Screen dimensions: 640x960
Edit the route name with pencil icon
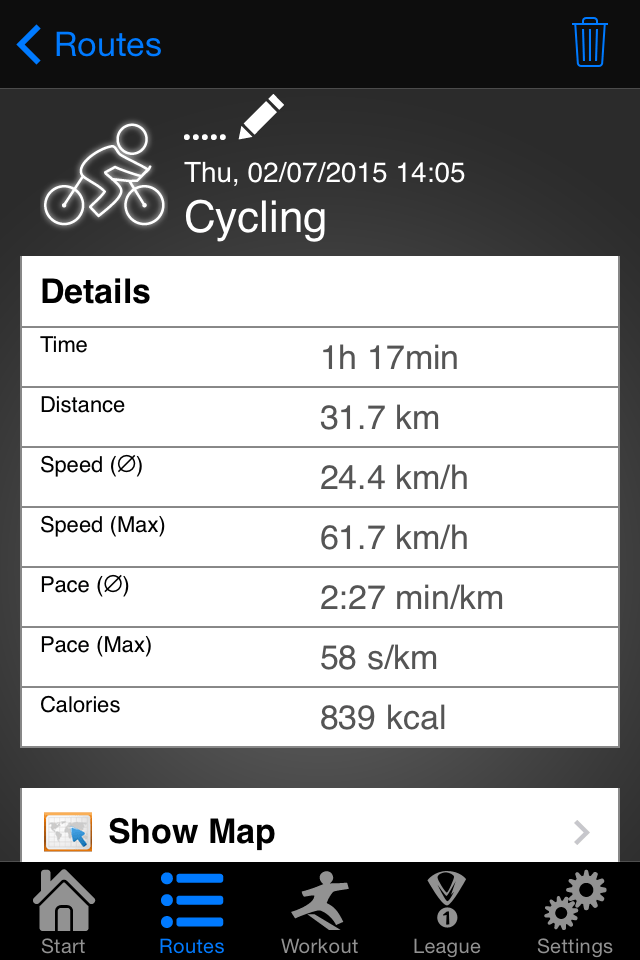click(261, 118)
